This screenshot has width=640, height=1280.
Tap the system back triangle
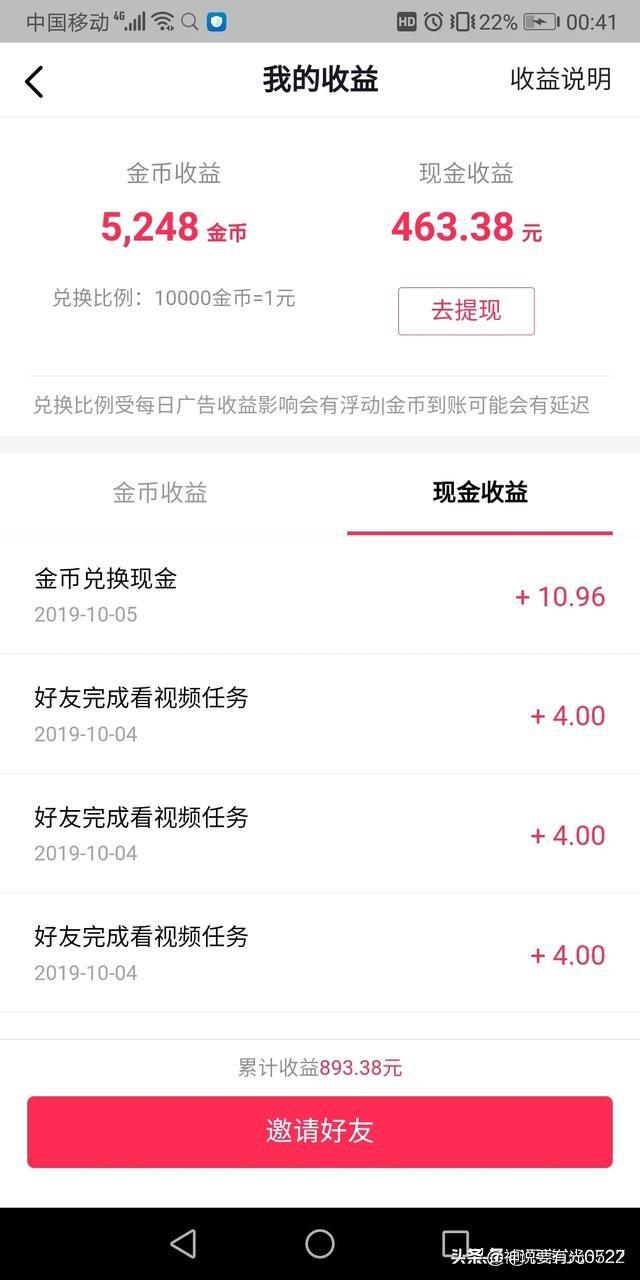point(183,1243)
